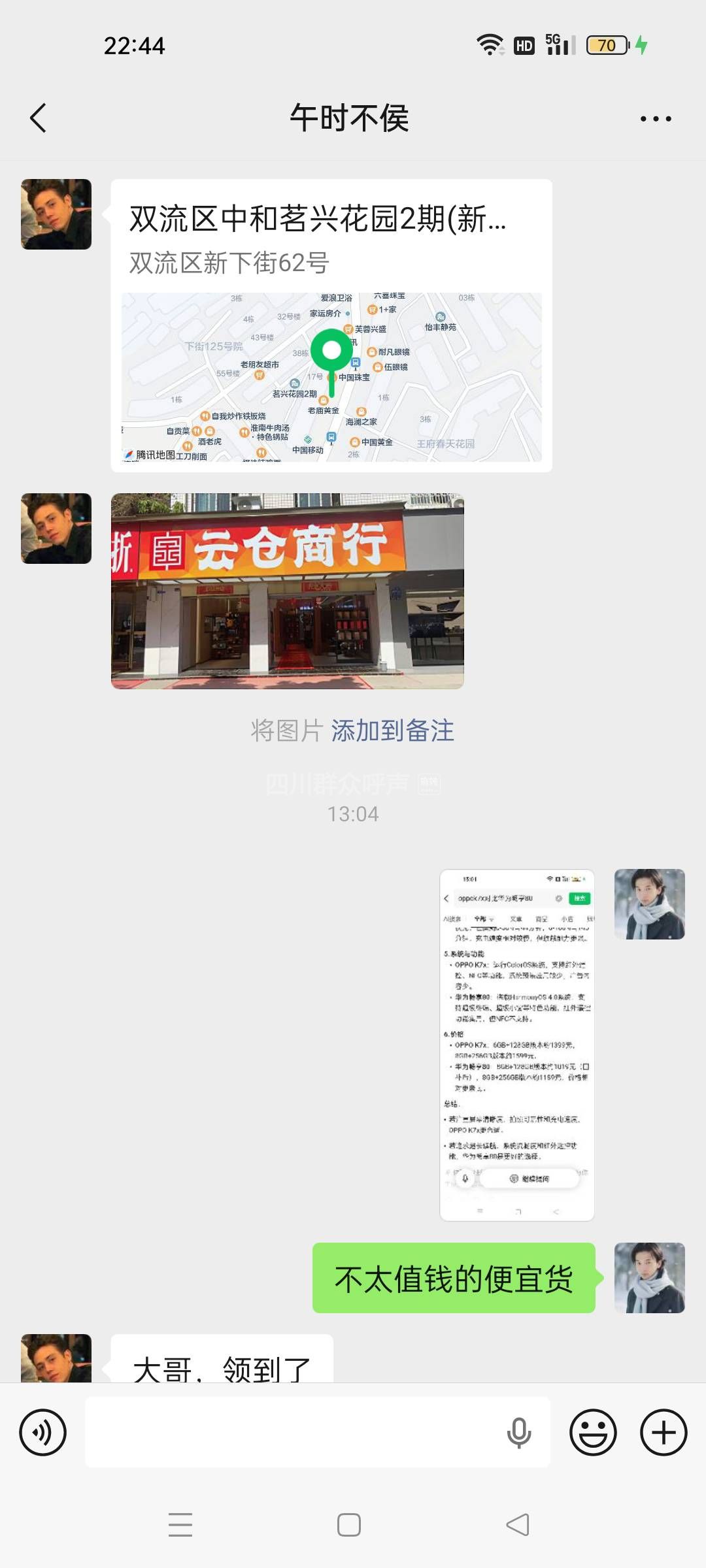Focus the message text field
Image resolution: width=706 pixels, height=1568 pixels.
coord(294,1433)
